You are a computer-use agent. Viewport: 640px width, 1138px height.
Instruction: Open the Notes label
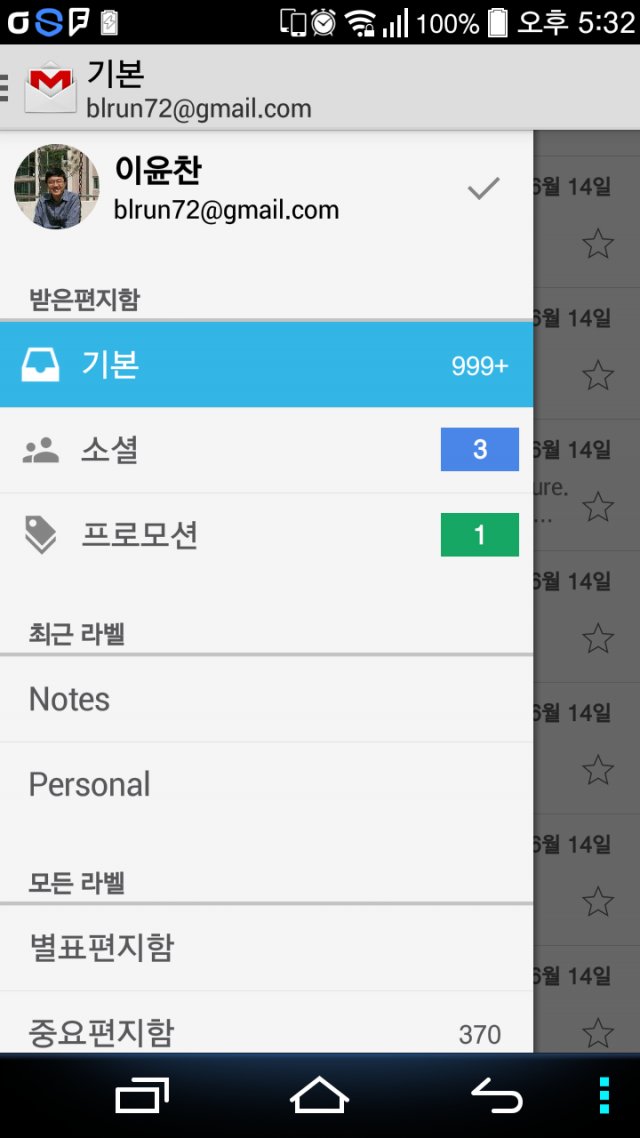coord(266,700)
